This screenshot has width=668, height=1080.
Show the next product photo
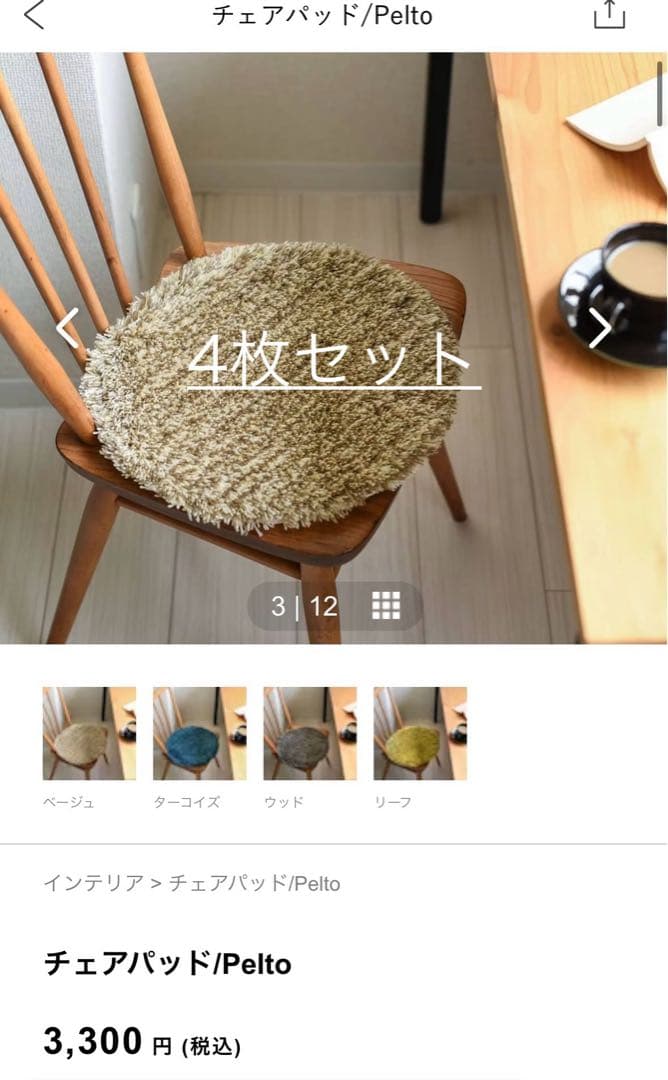pyautogui.click(x=599, y=327)
